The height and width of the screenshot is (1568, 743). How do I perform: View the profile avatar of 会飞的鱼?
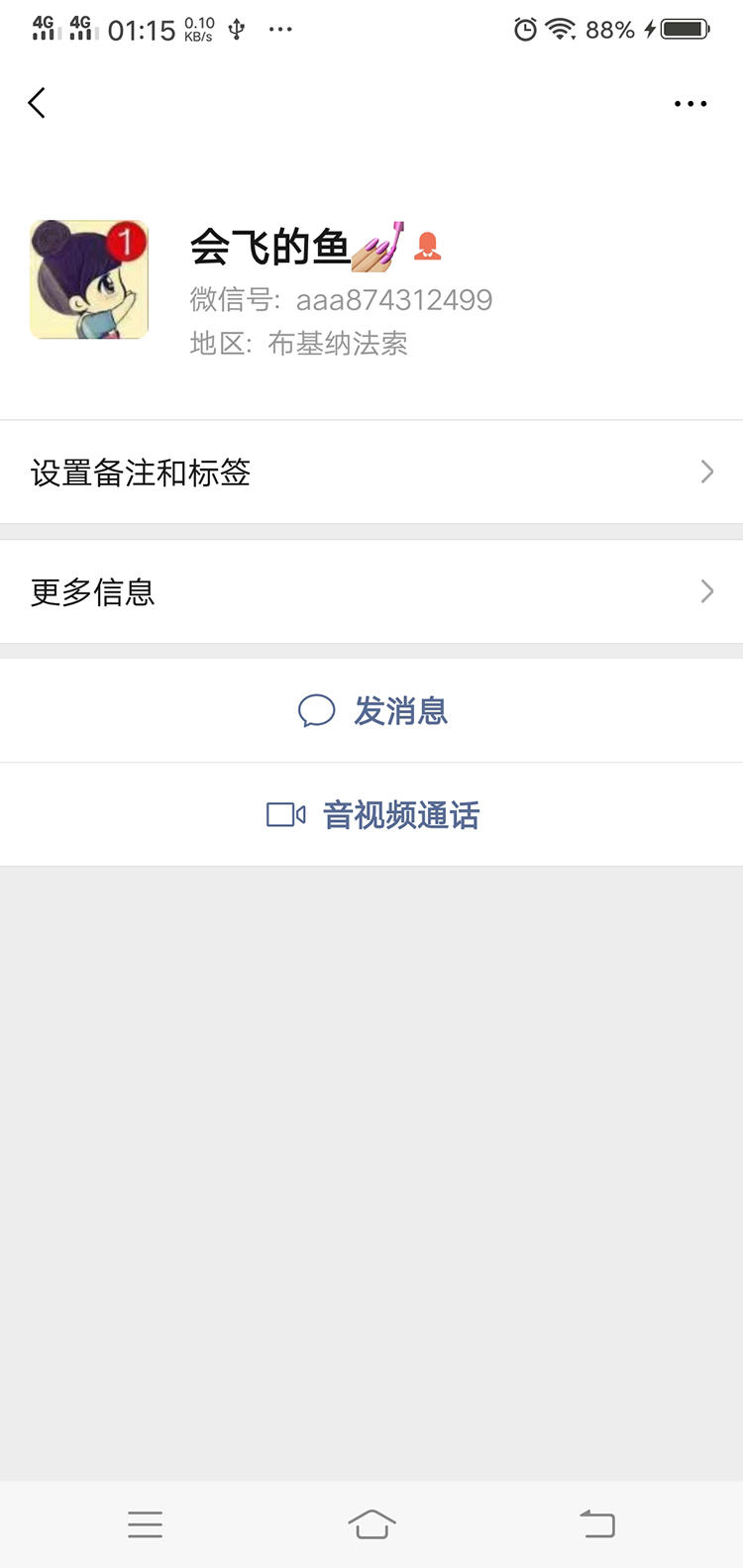tap(89, 279)
